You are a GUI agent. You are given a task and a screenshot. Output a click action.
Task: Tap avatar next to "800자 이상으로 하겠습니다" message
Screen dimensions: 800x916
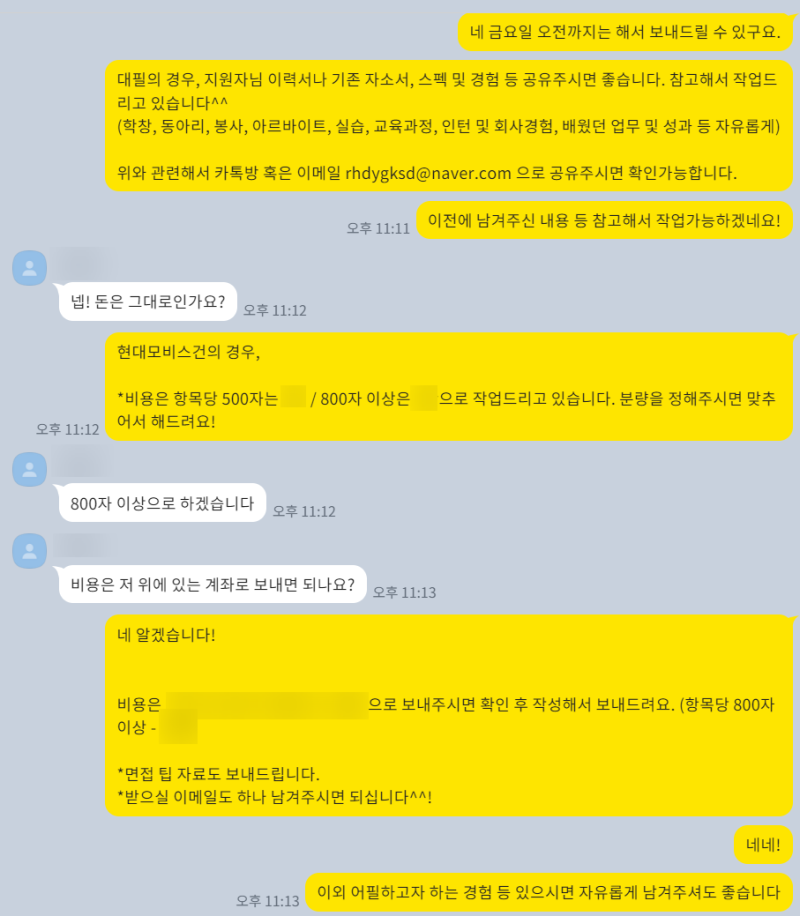coord(30,469)
